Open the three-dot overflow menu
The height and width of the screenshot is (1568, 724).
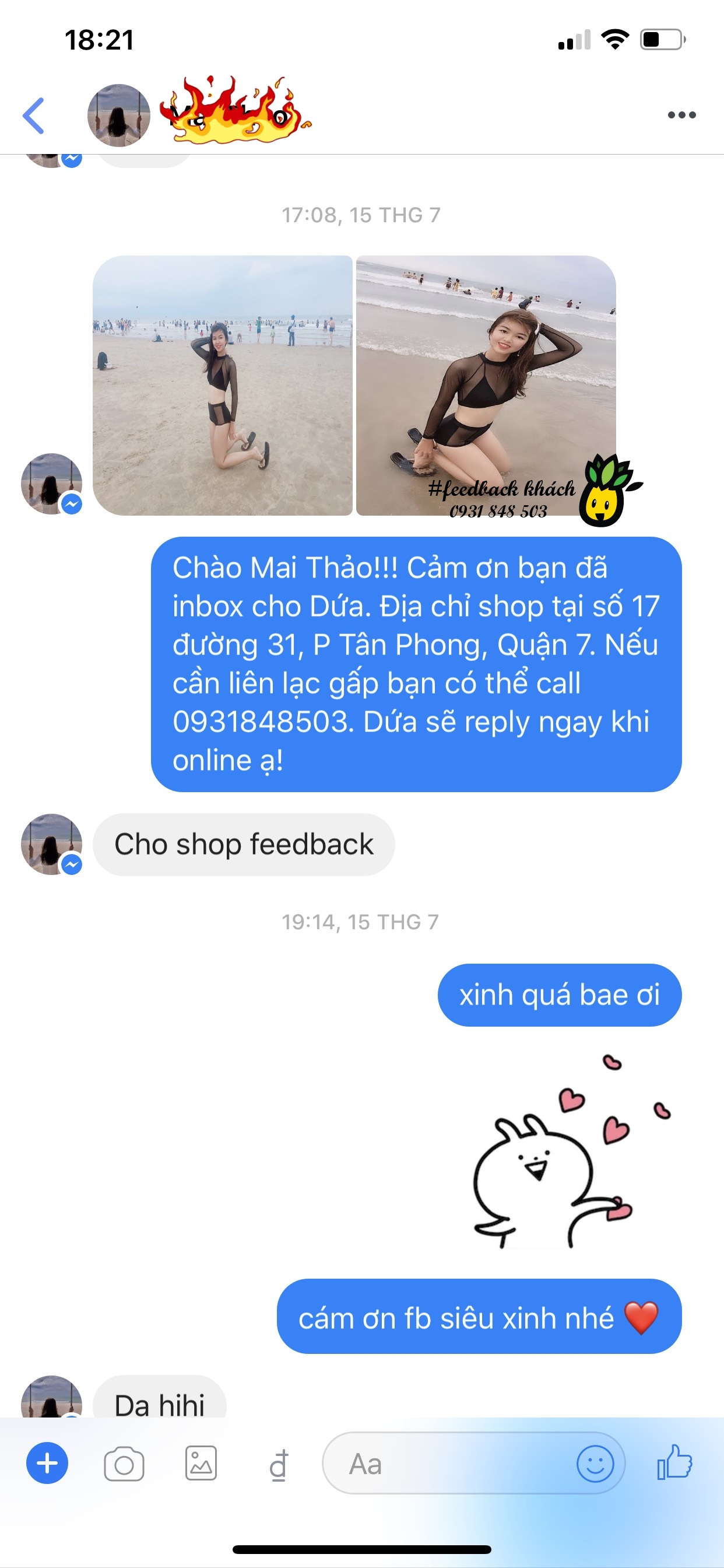click(x=681, y=115)
